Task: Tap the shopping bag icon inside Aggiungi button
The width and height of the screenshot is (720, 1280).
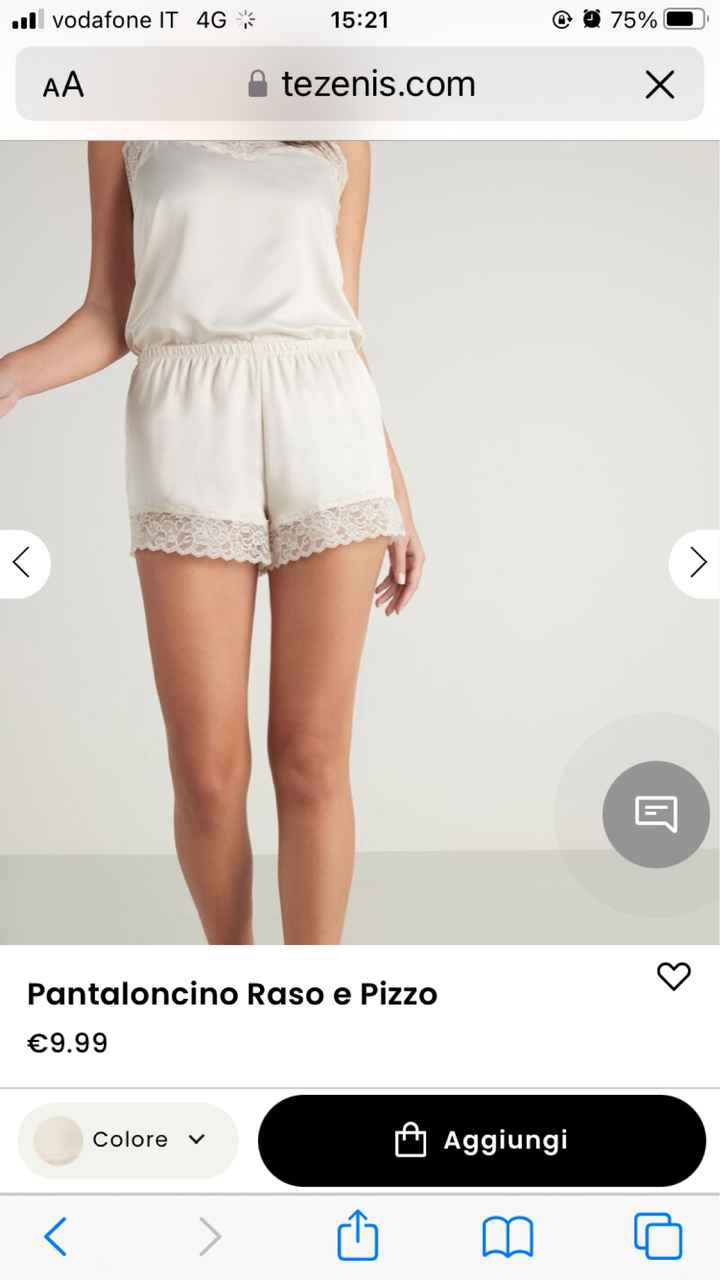Action: click(x=410, y=1139)
